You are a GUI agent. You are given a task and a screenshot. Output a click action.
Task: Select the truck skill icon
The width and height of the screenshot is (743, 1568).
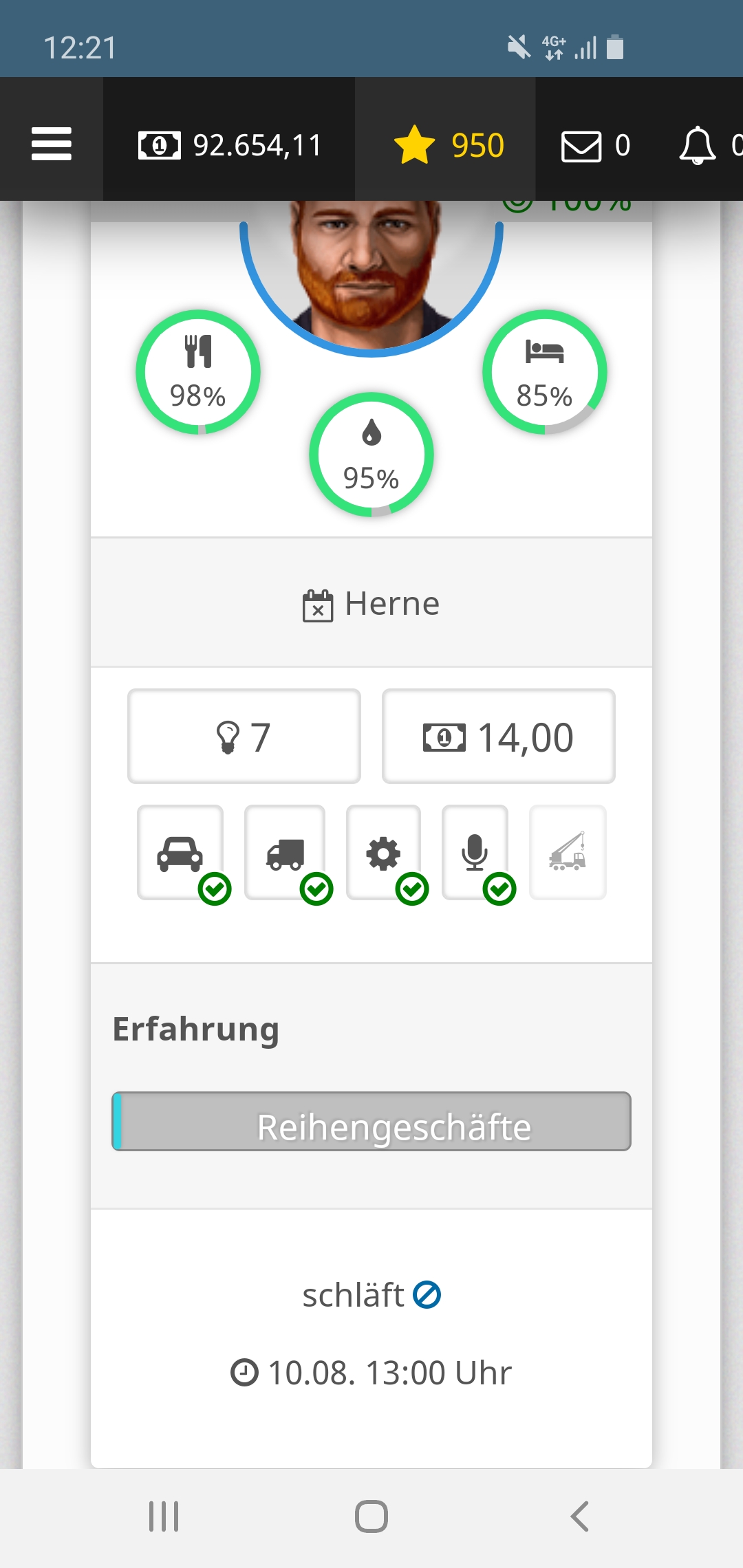(x=286, y=853)
